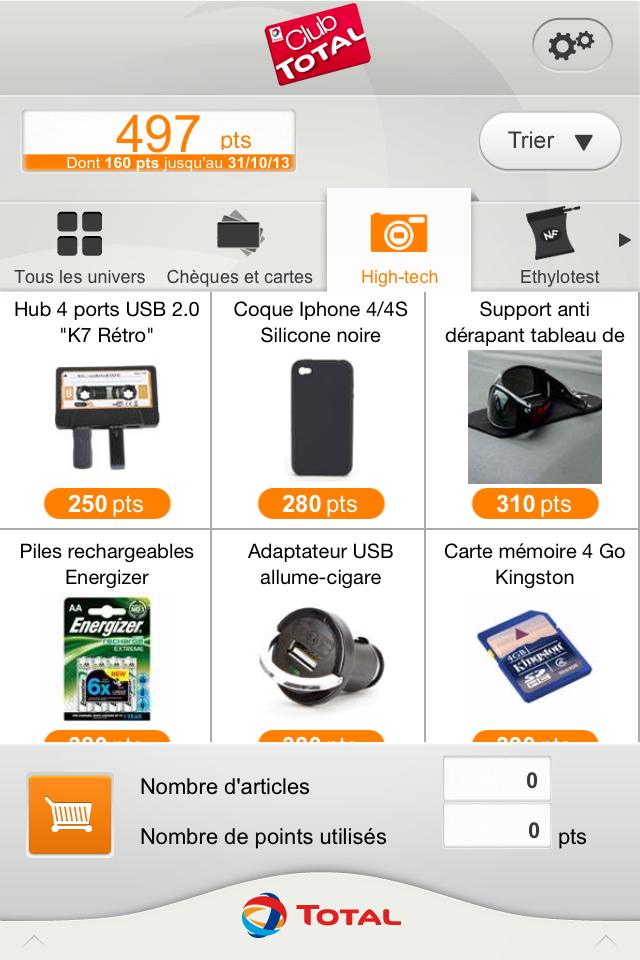Switch to Chèques et cartes tab
This screenshot has height=960, width=640.
[x=240, y=247]
